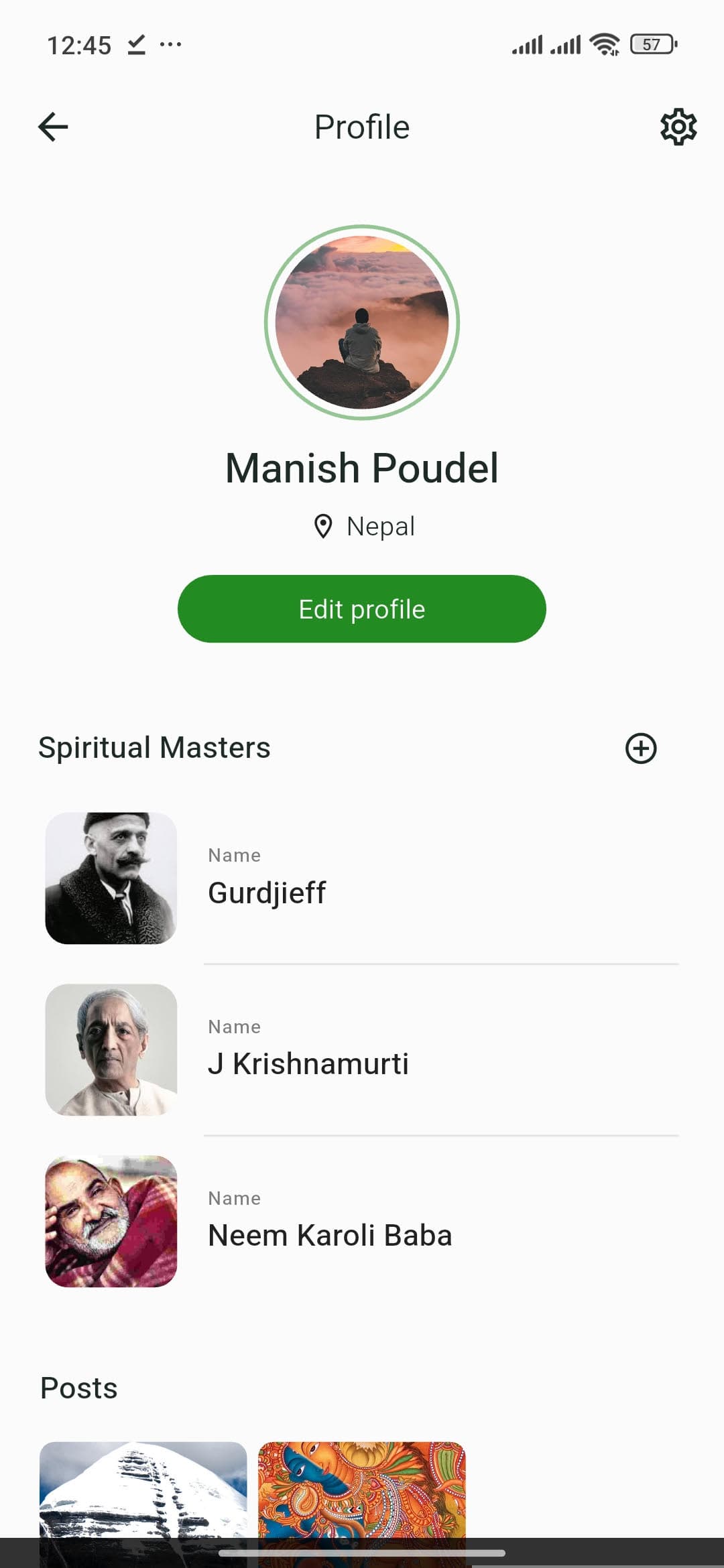Image resolution: width=724 pixels, height=1568 pixels.
Task: Click the Nepal location link
Action: 380,527
